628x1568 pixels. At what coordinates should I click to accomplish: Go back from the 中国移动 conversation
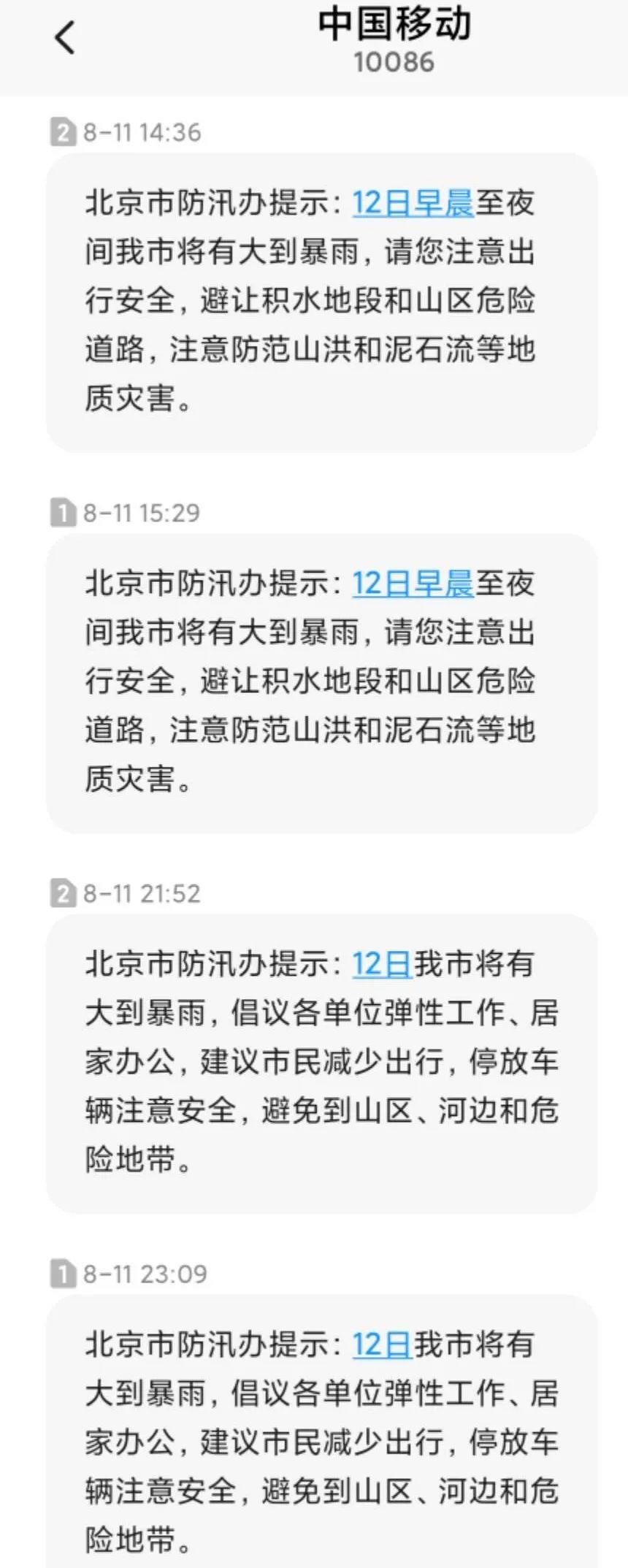click(x=65, y=37)
